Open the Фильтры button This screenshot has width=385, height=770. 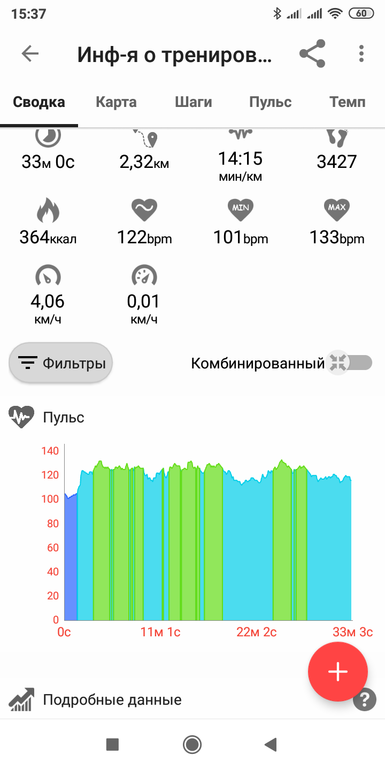pyautogui.click(x=61, y=363)
